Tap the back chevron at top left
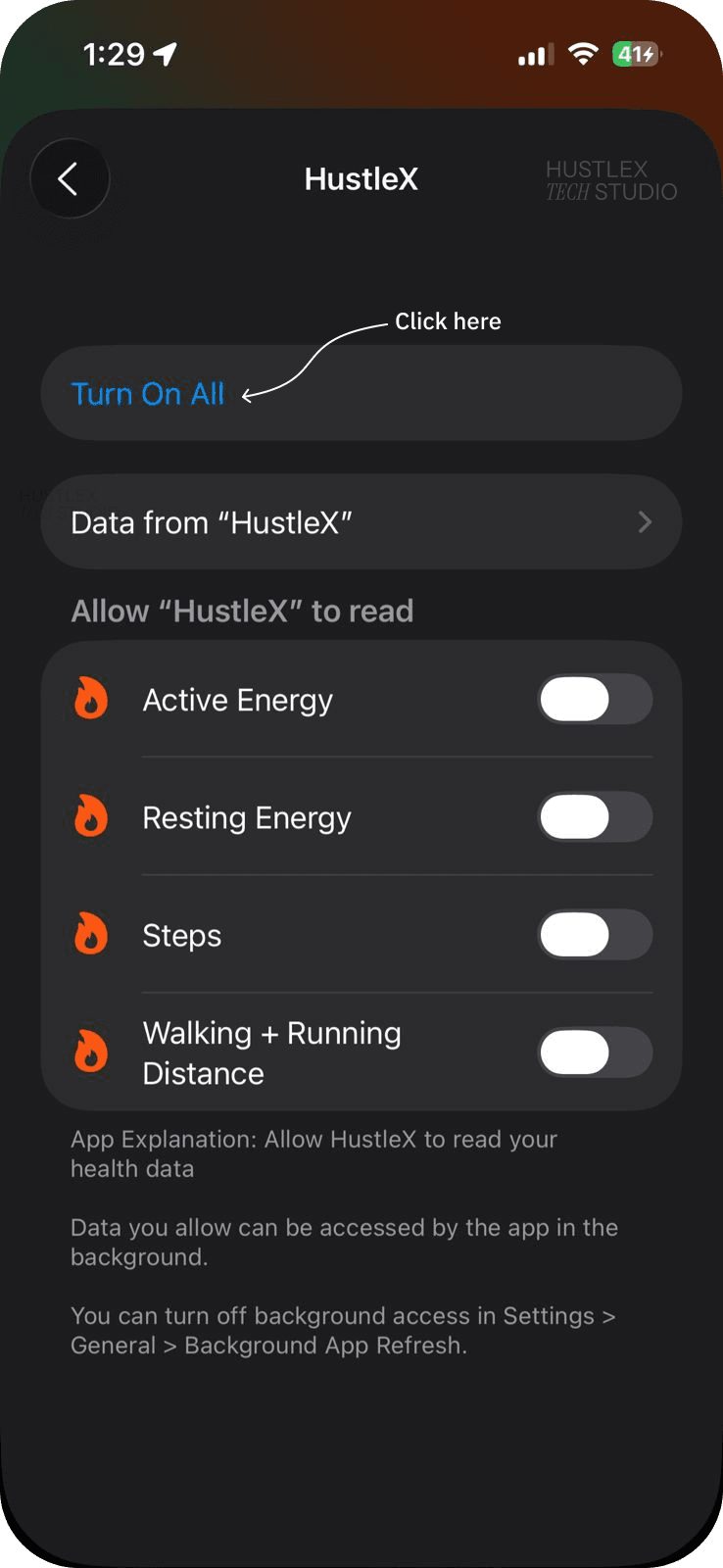Screen dimensions: 723x1568 (x=70, y=178)
